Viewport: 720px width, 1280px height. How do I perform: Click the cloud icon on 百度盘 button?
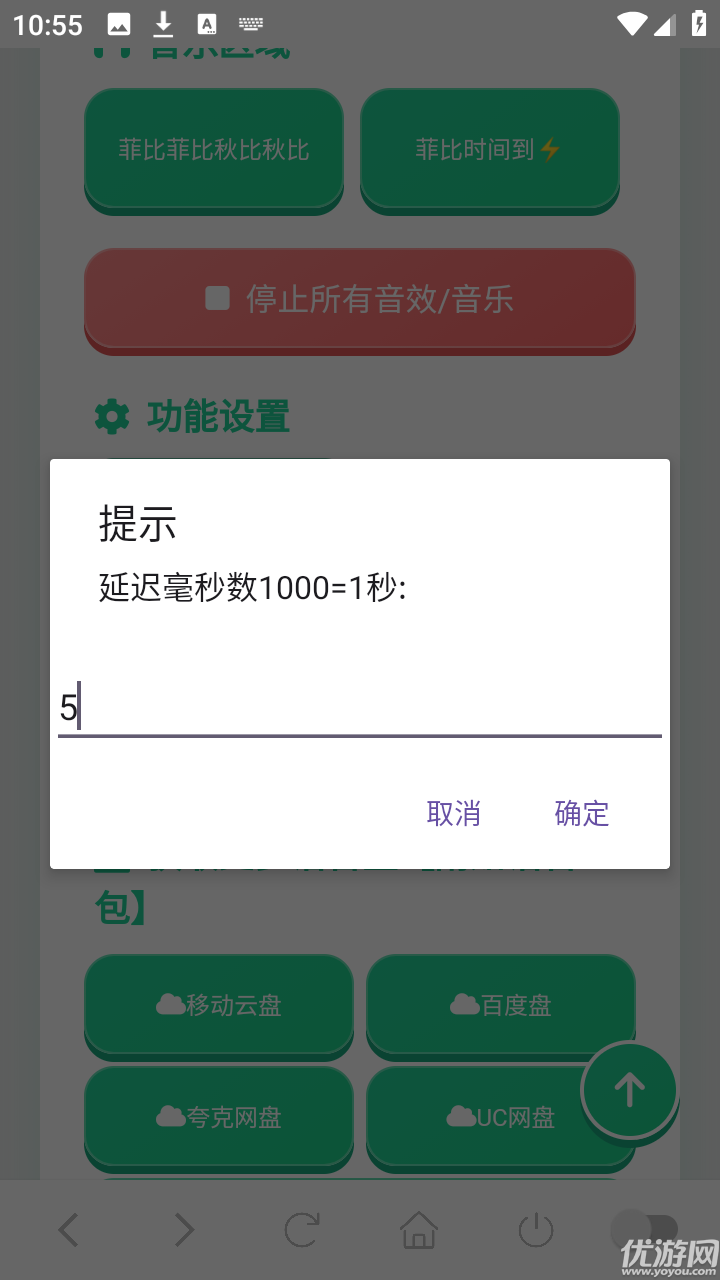click(x=461, y=1005)
